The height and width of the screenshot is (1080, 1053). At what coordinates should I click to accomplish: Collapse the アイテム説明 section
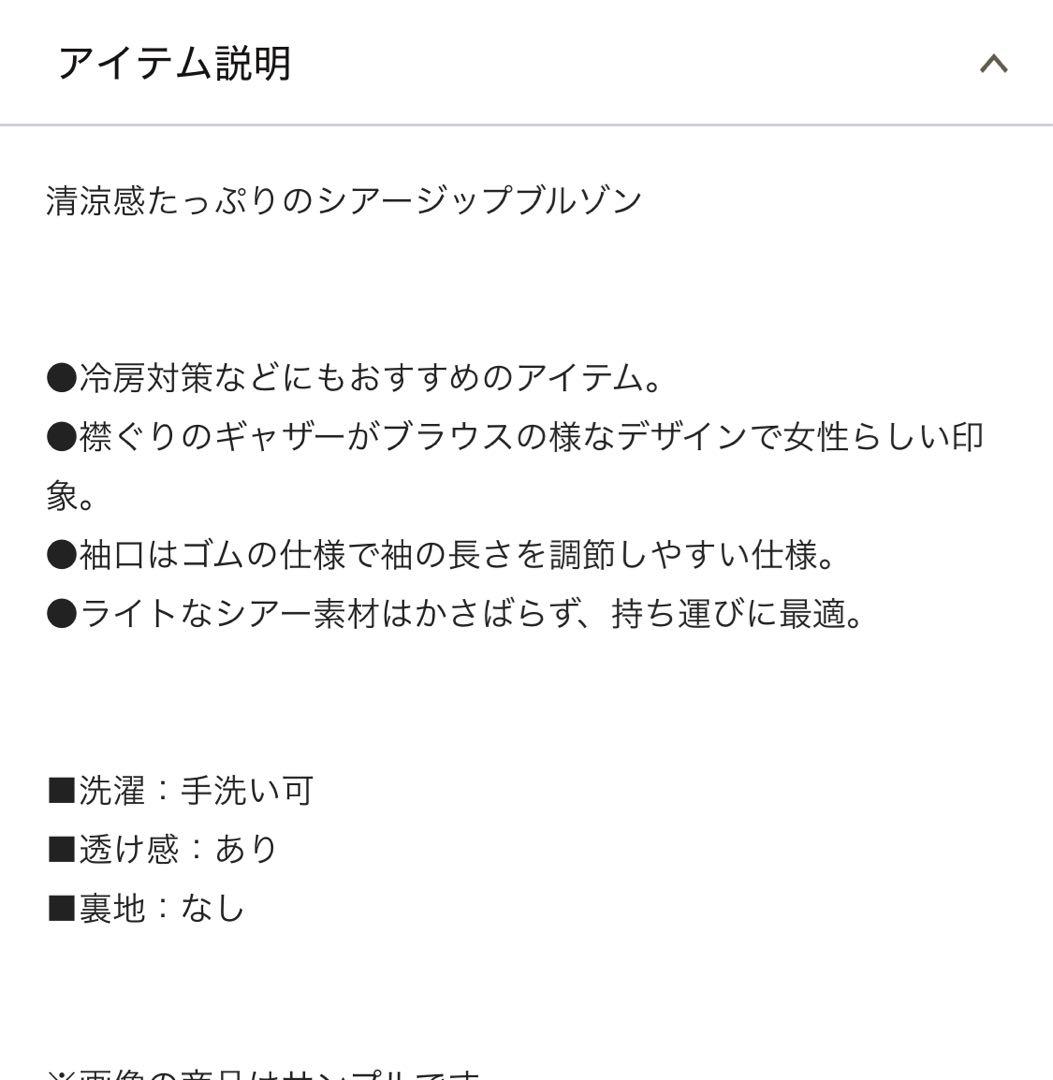point(992,65)
